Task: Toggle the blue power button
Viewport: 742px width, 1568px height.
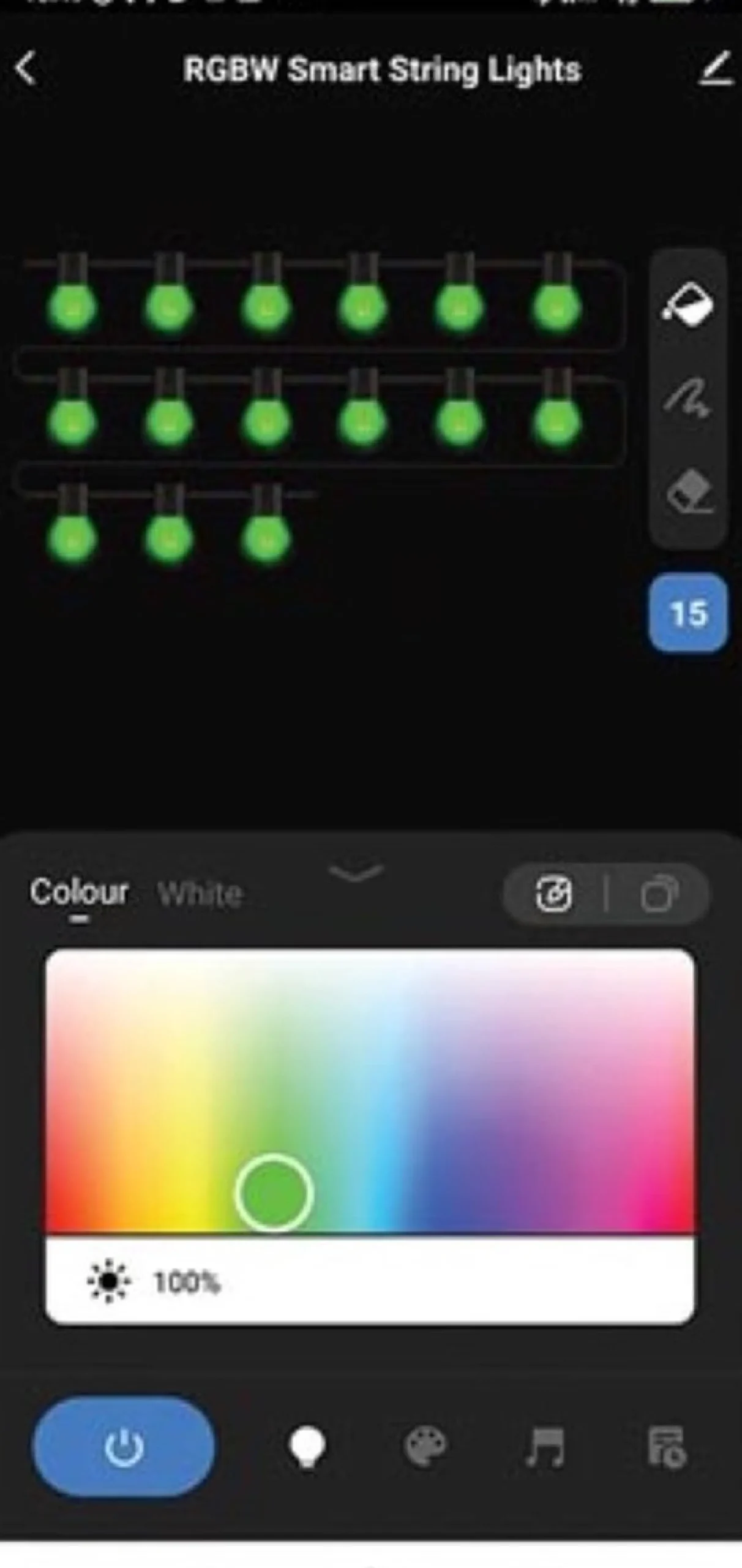Action: click(x=124, y=1448)
